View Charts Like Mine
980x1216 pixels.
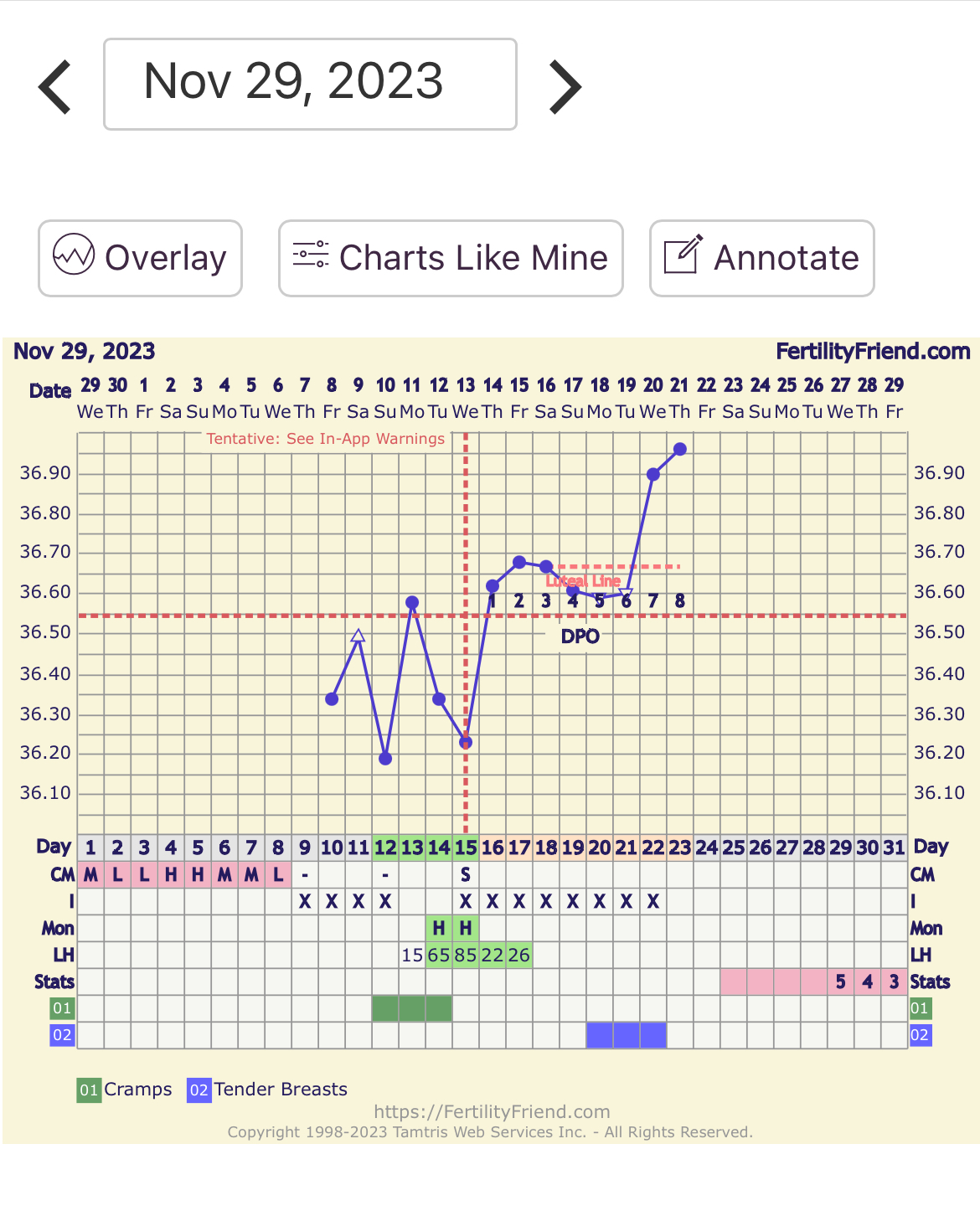[x=451, y=258]
